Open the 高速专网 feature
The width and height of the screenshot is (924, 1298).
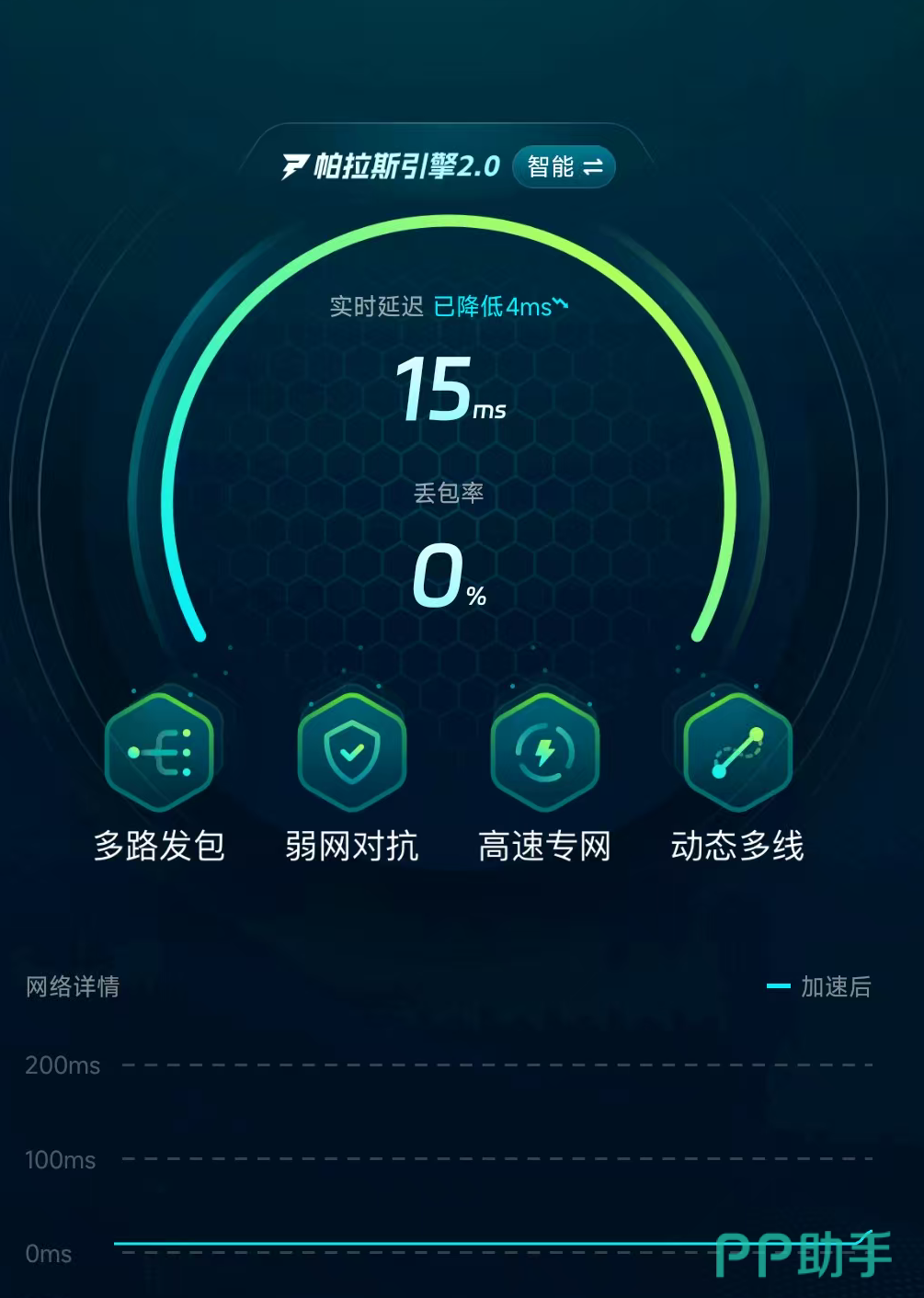click(545, 753)
